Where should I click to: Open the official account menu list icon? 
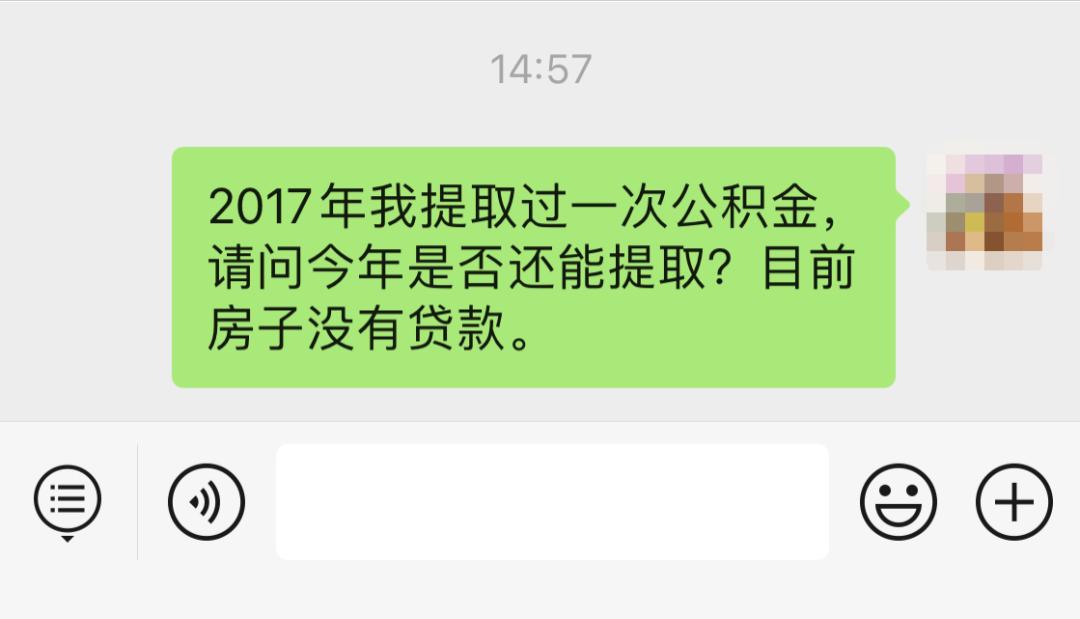pos(67,499)
